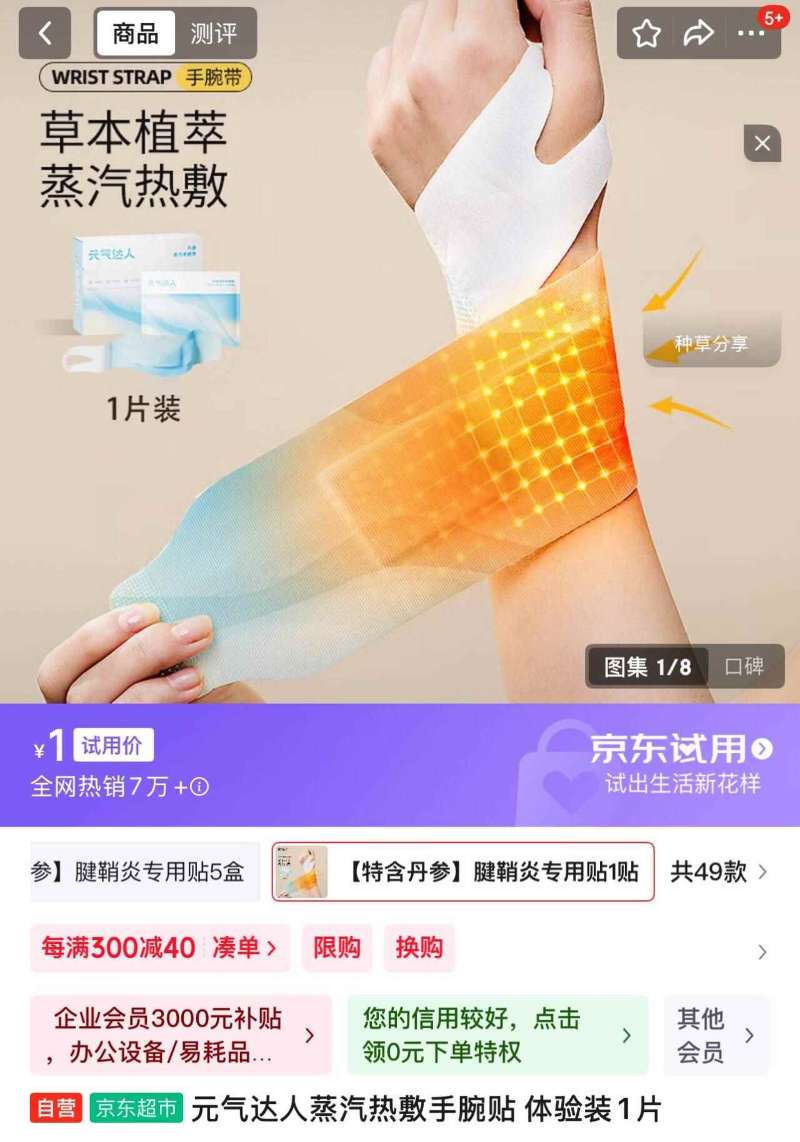Go back using the back arrow

click(x=43, y=32)
